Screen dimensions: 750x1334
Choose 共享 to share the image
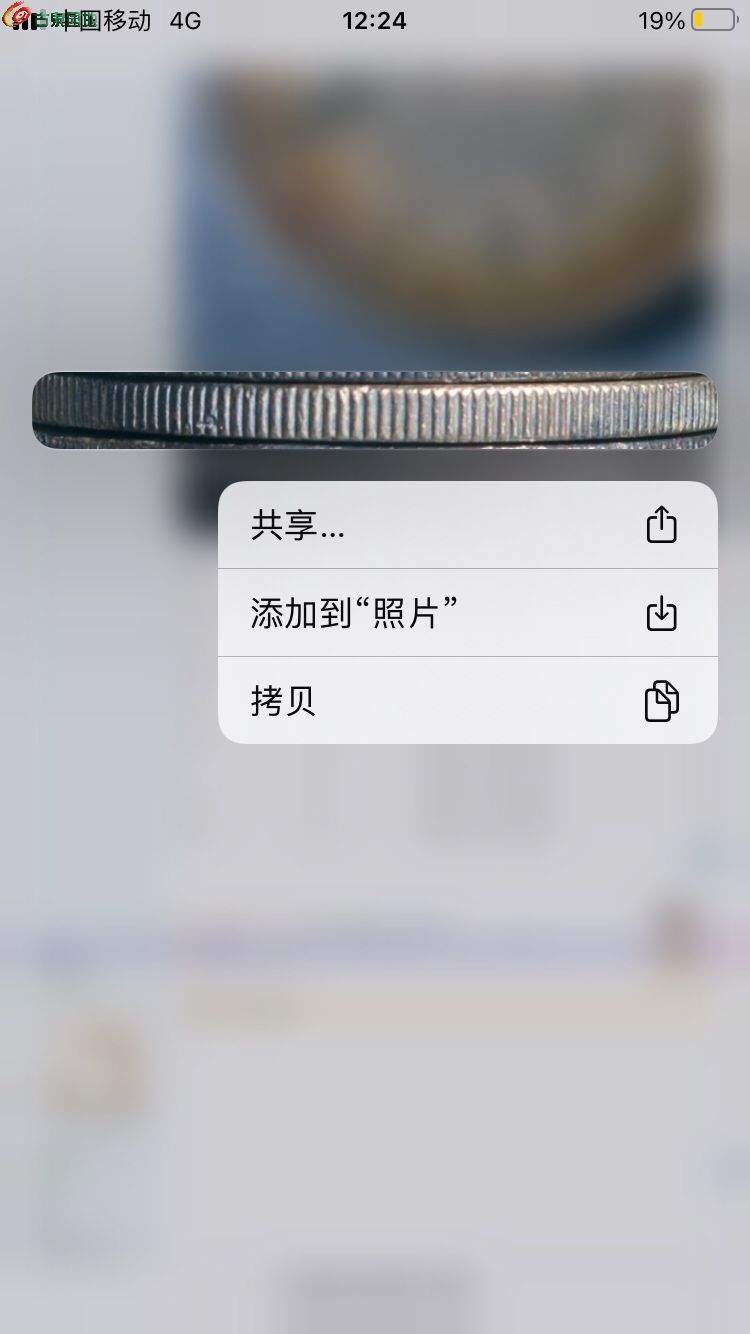click(467, 525)
